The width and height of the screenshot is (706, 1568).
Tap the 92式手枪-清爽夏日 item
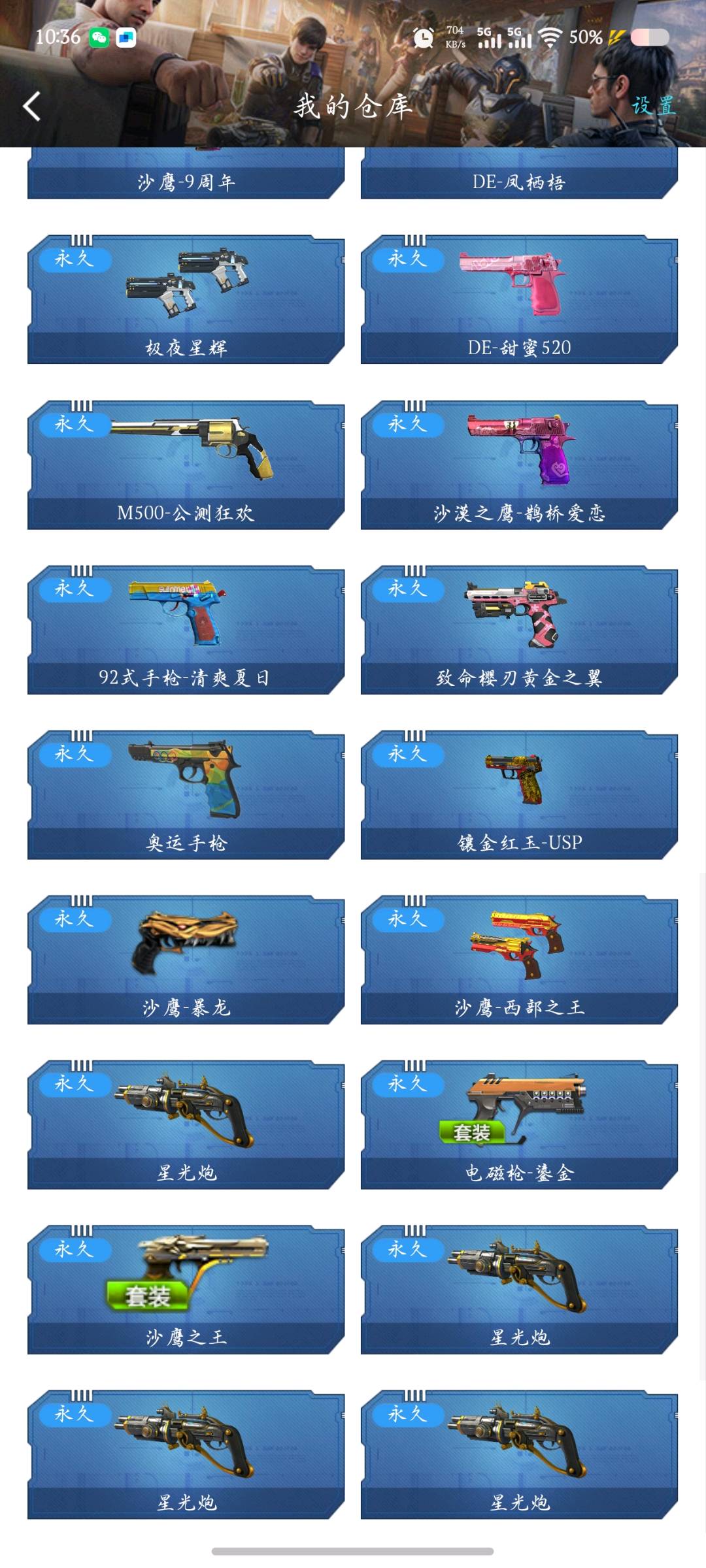pos(186,630)
